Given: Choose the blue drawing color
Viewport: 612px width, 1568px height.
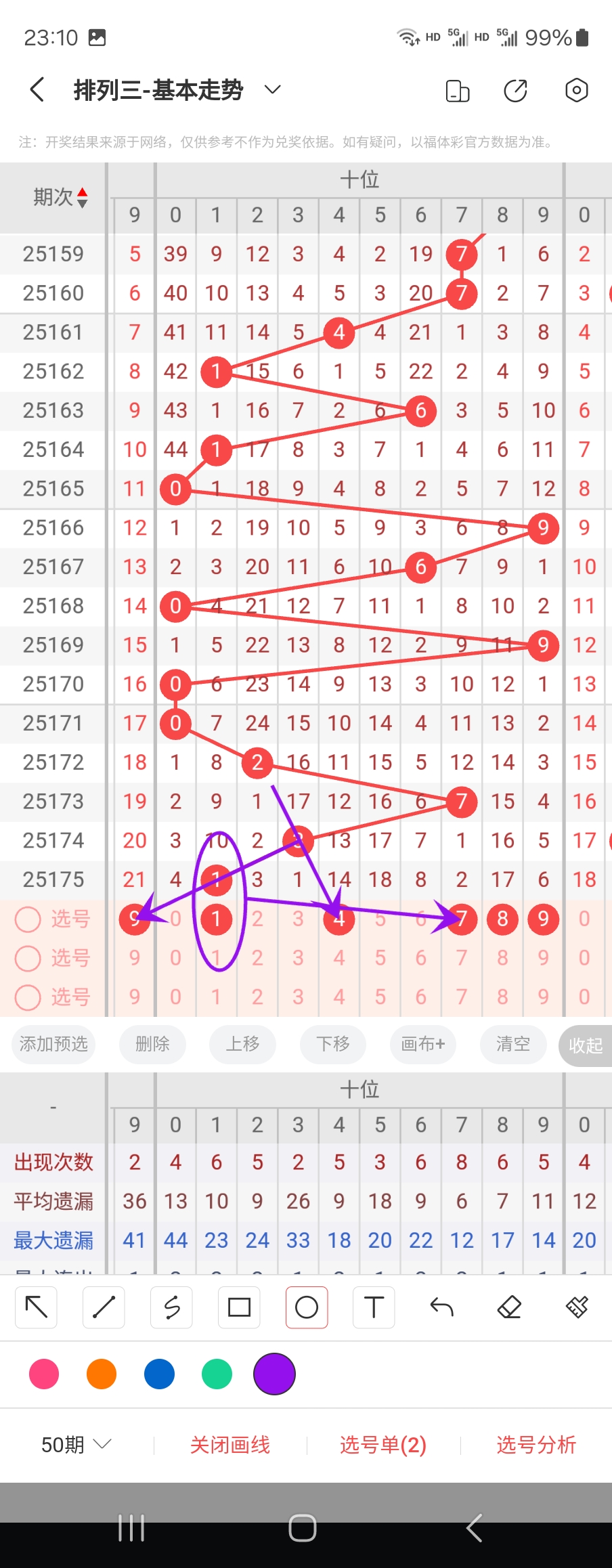Looking at the screenshot, I should pyautogui.click(x=159, y=1374).
